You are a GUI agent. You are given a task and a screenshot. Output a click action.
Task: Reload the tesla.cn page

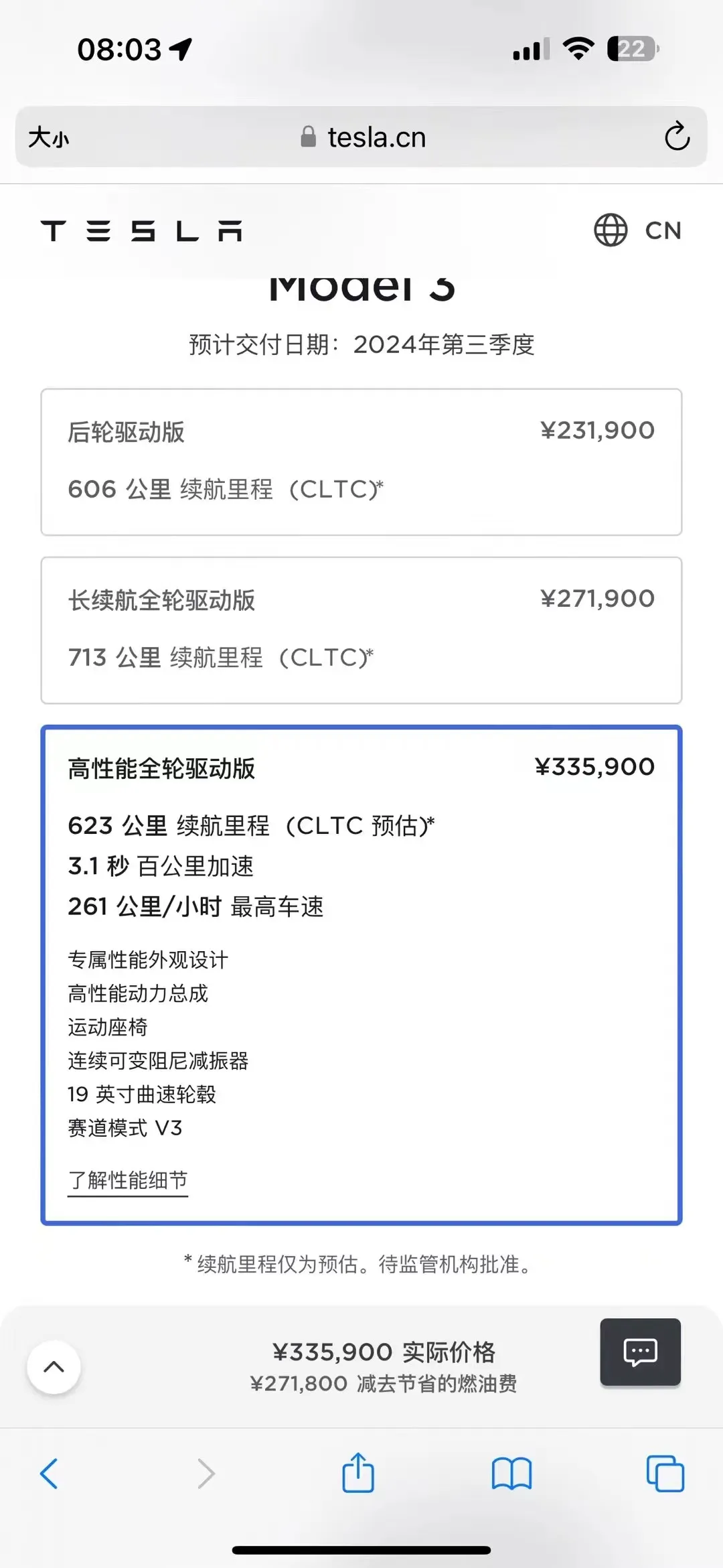[x=677, y=137]
